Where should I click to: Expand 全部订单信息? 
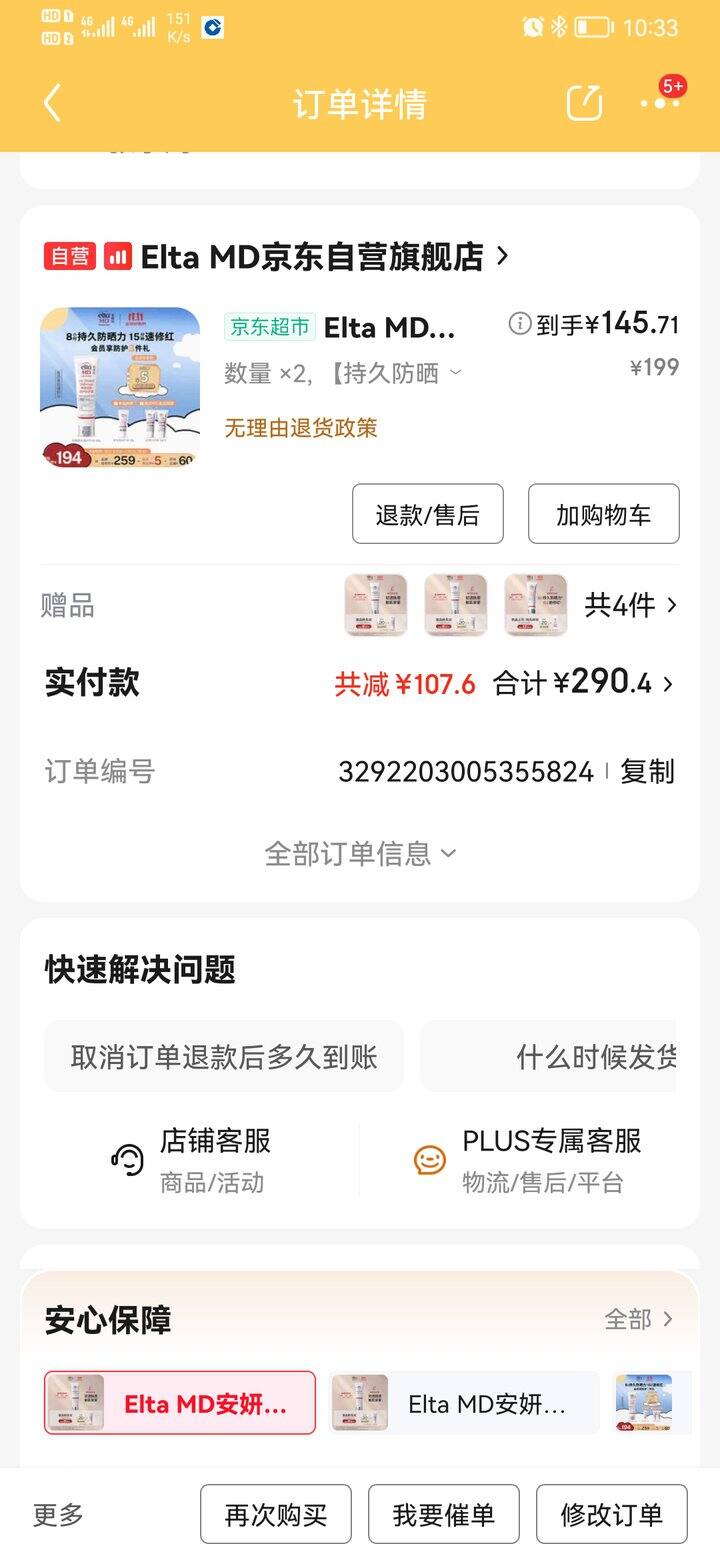coord(360,853)
